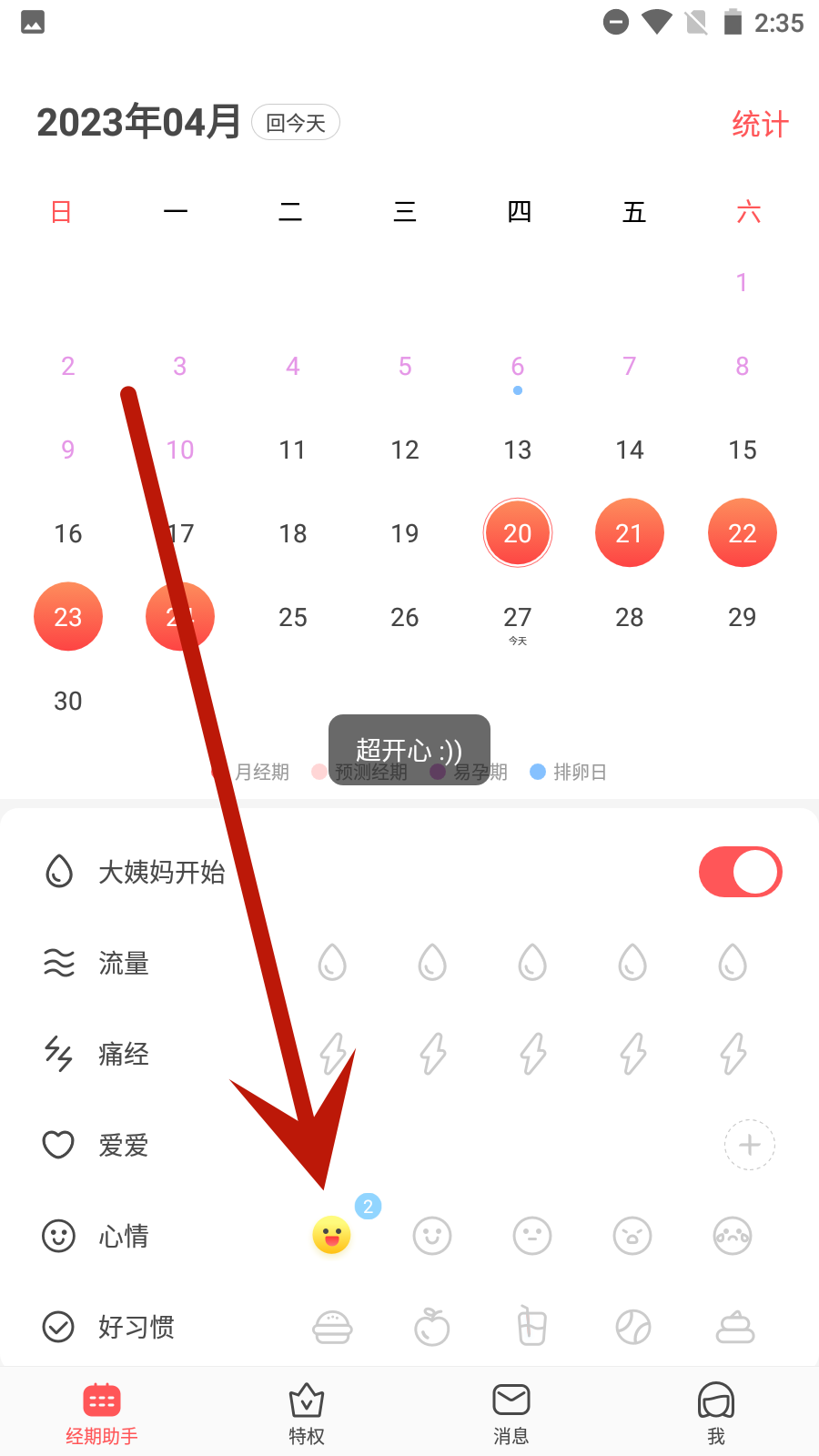This screenshot has height=1456, width=819.
Task: Tap the 回今天 button
Action: [296, 123]
